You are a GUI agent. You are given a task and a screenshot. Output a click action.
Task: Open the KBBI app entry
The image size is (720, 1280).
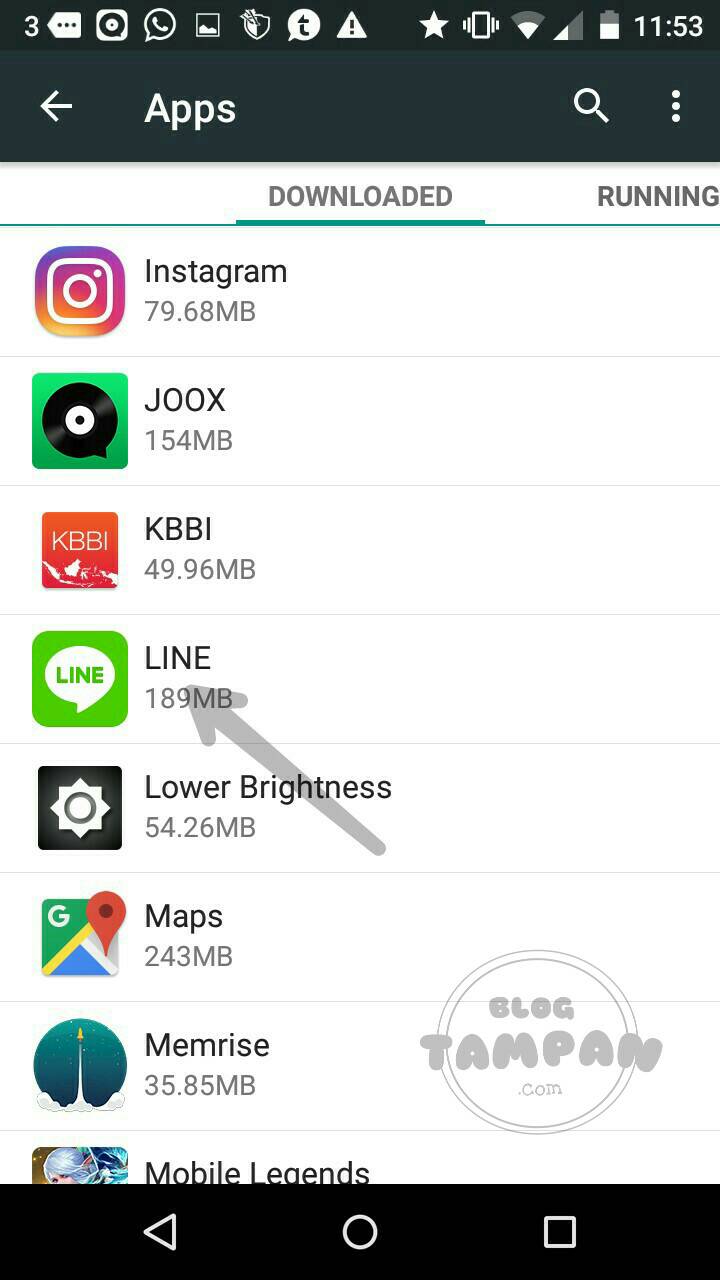pos(360,550)
